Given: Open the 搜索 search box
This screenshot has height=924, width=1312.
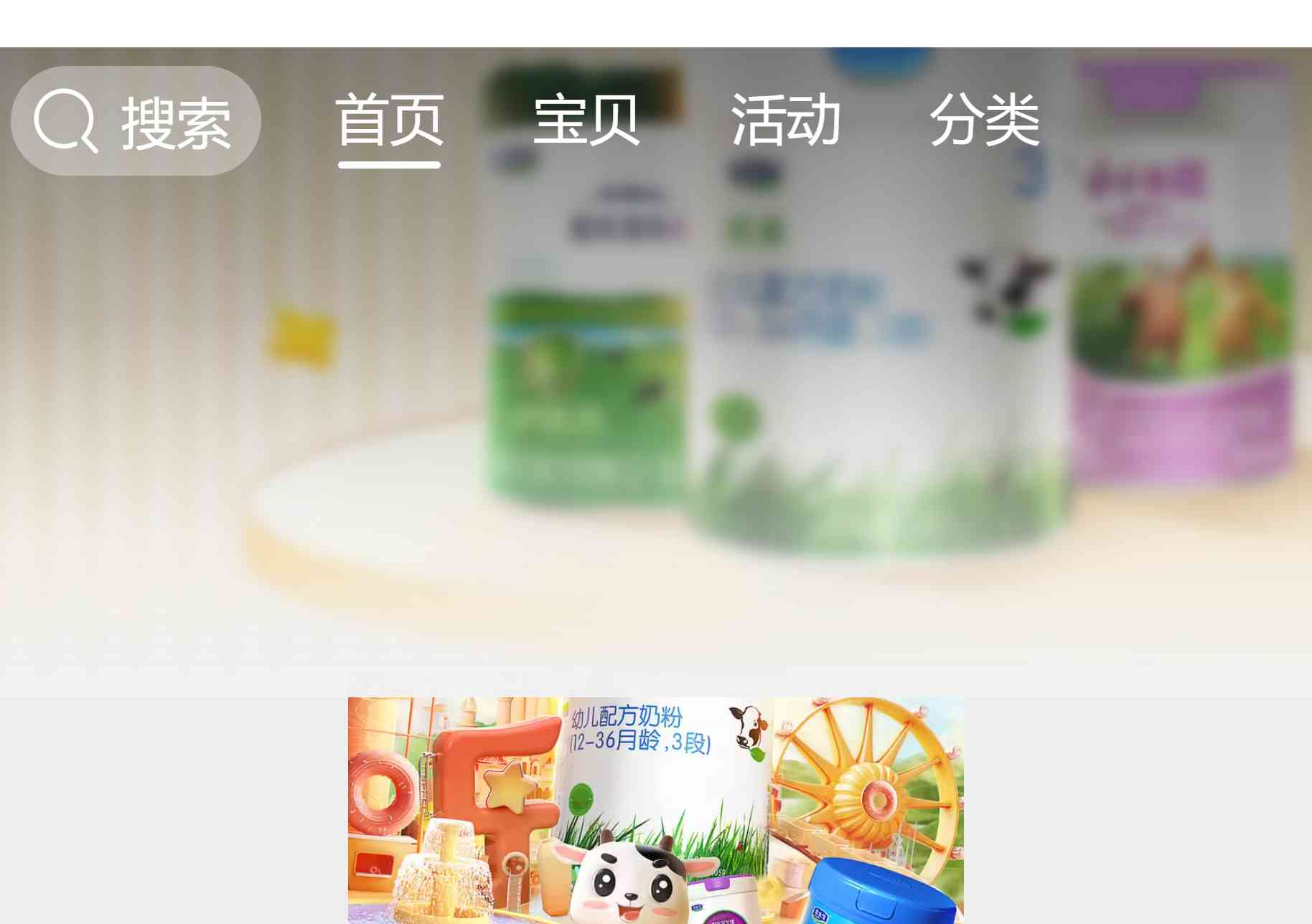Looking at the screenshot, I should [x=136, y=121].
